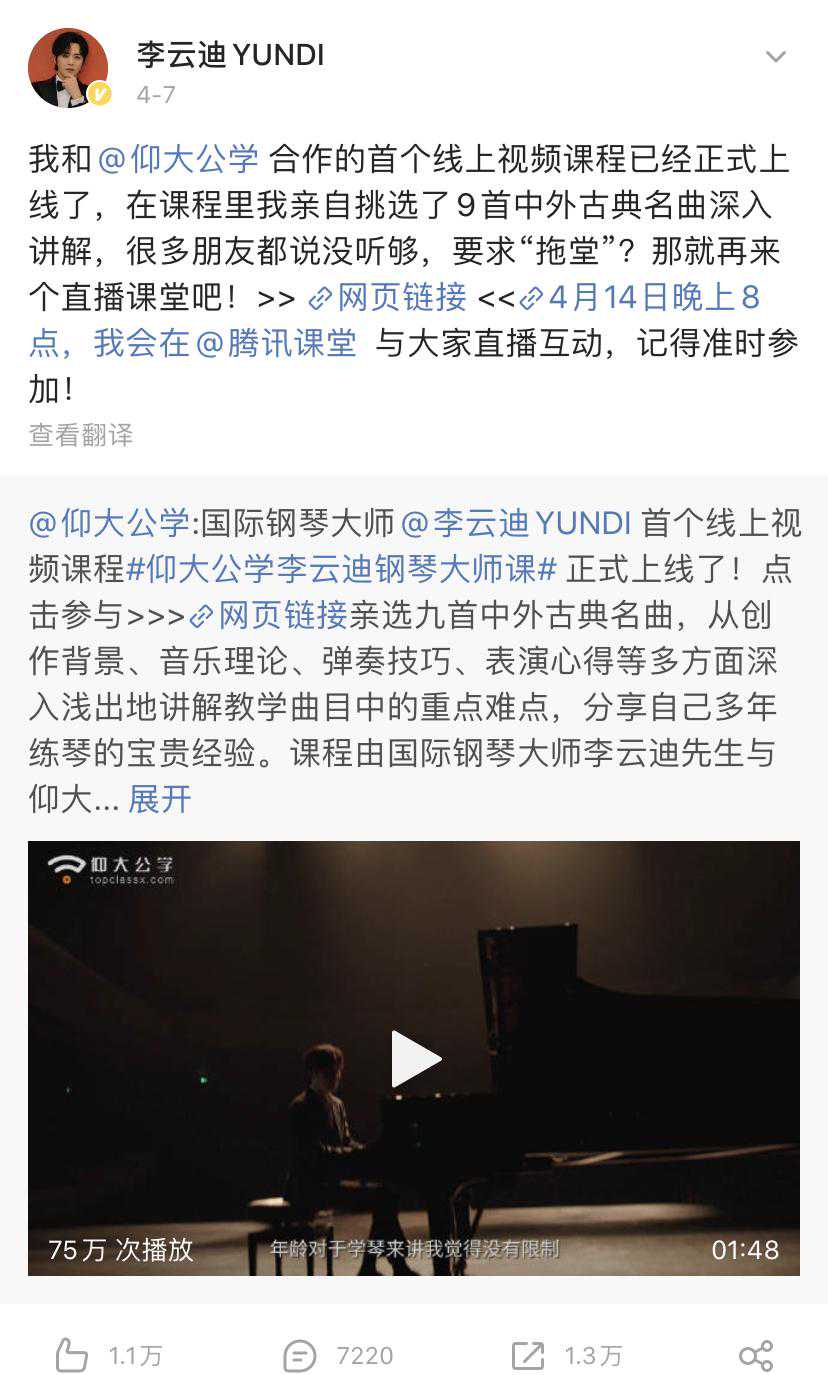The width and height of the screenshot is (828, 1375).
Task: Open the #仰大公学李云迪钢琴大师课# hashtag
Action: pyautogui.click(x=340, y=569)
